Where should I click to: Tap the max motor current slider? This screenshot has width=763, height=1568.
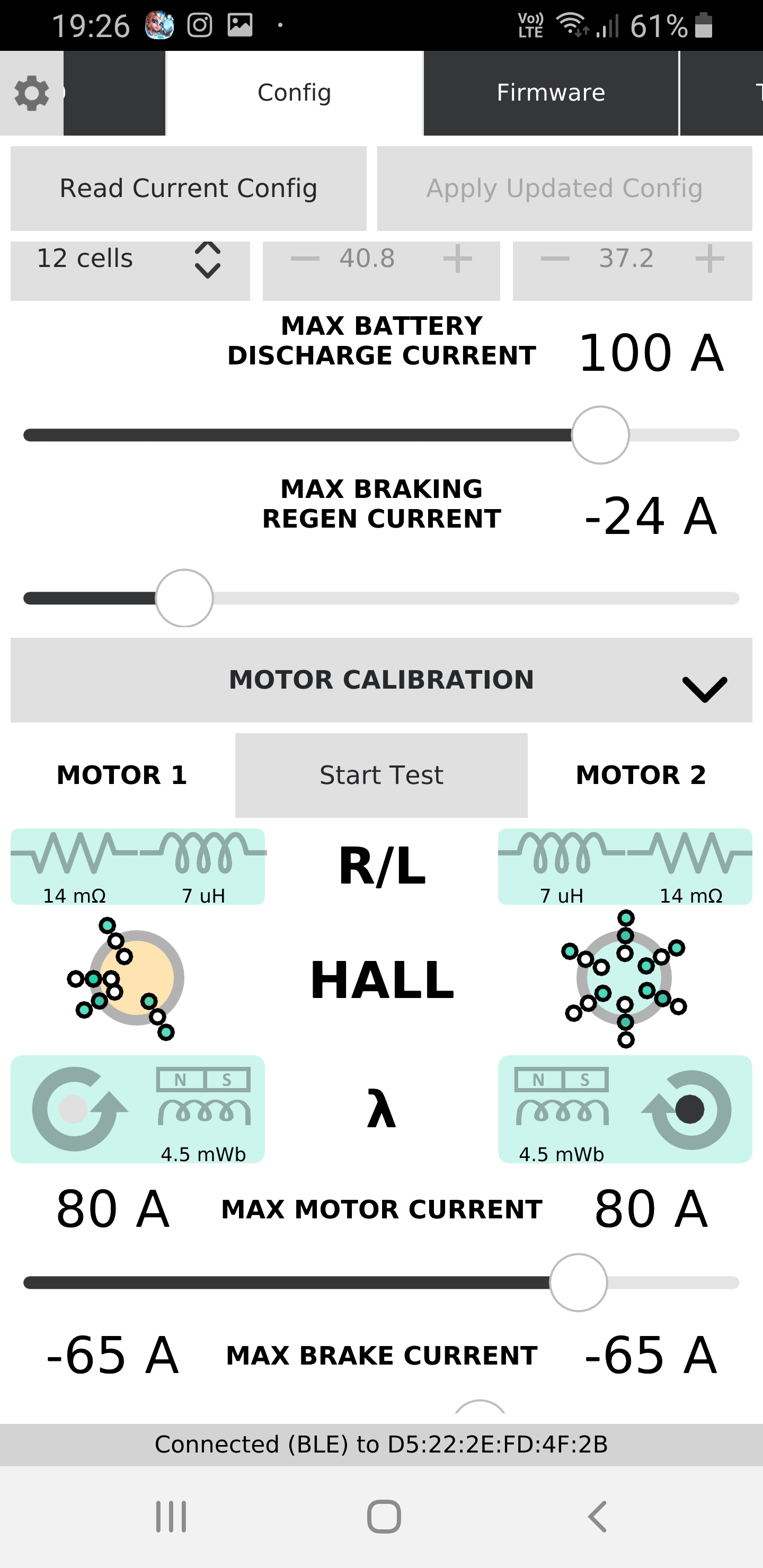point(578,1282)
